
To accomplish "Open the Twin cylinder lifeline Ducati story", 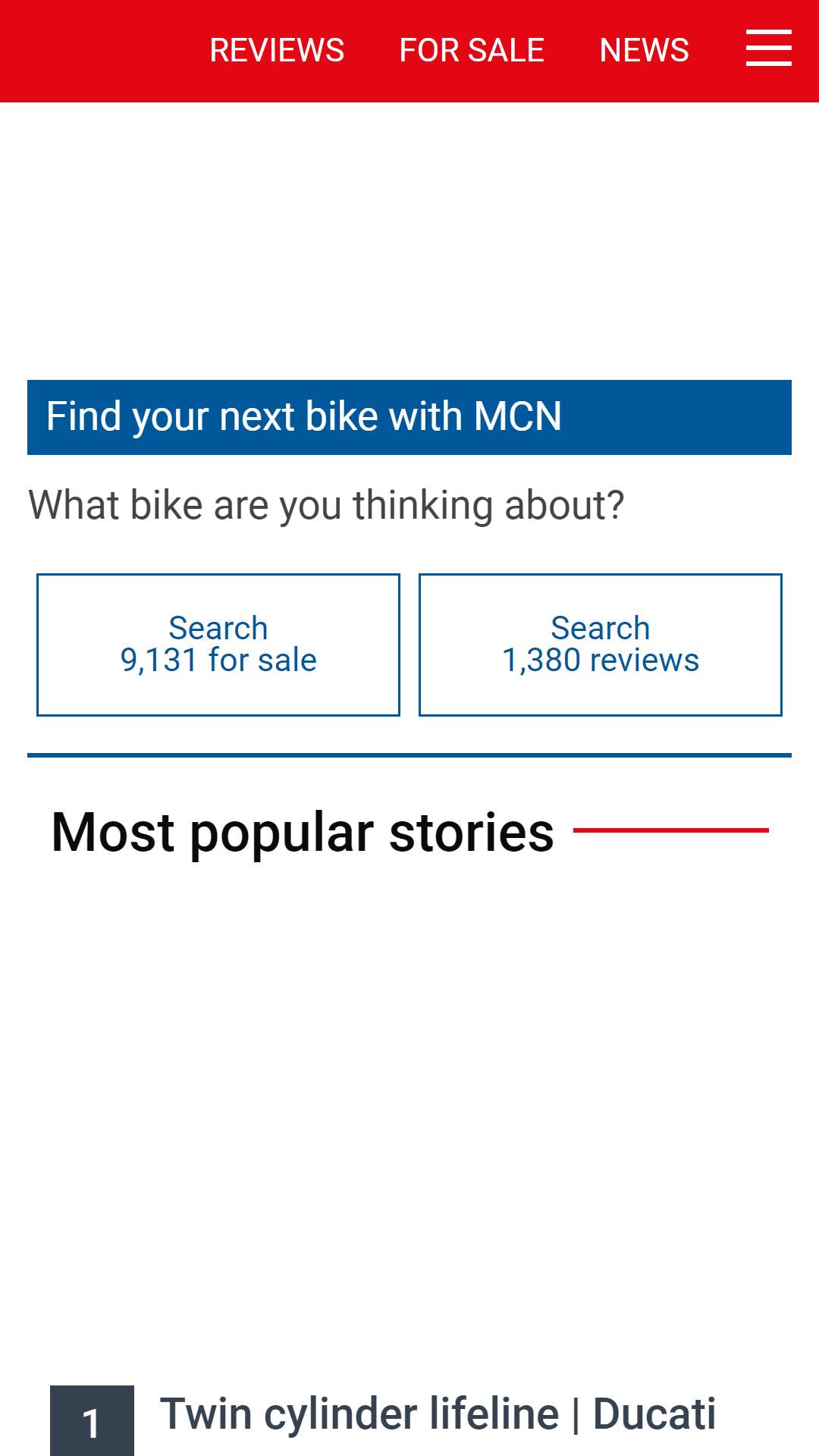I will click(x=438, y=1415).
